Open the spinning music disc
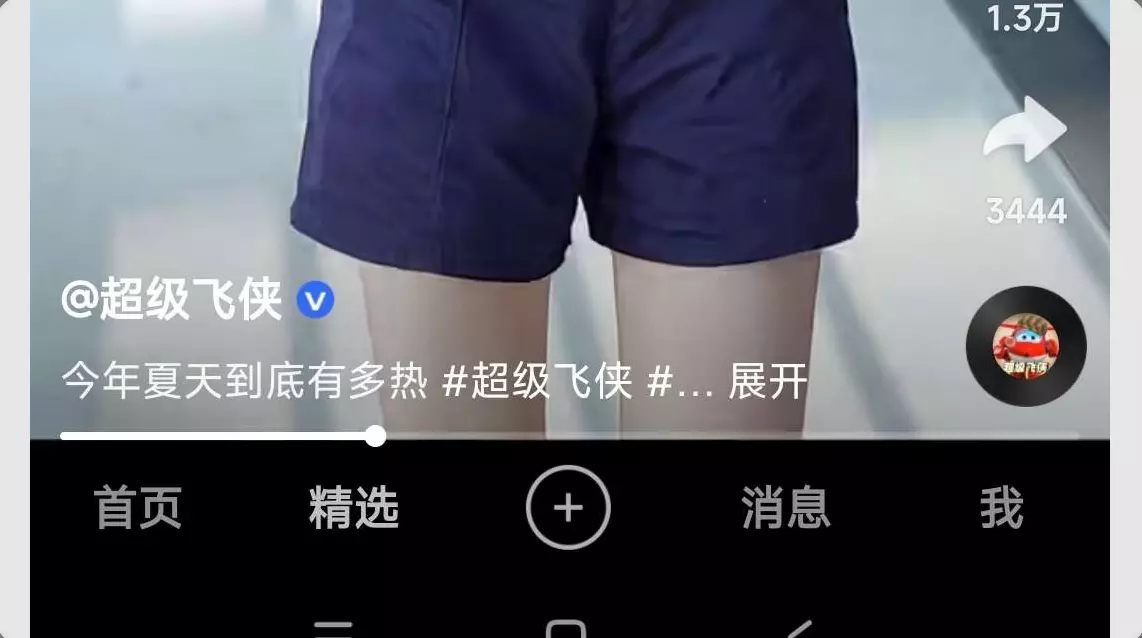The width and height of the screenshot is (1142, 638). [1025, 346]
